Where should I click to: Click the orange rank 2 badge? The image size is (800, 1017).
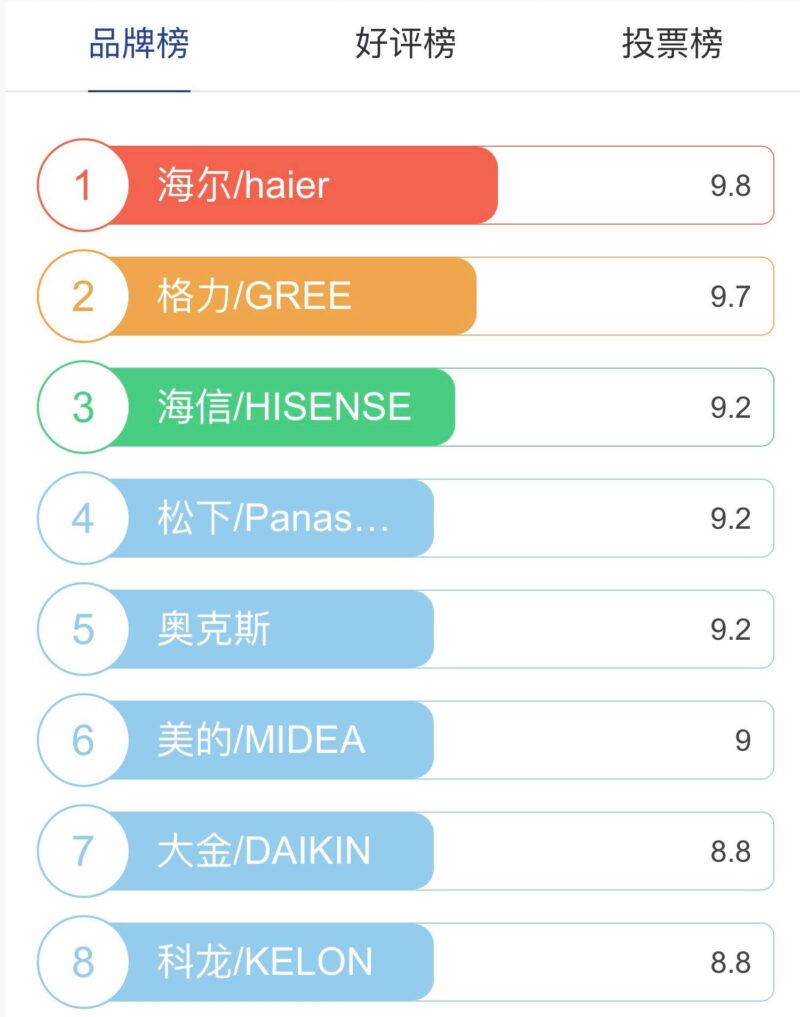pos(82,297)
